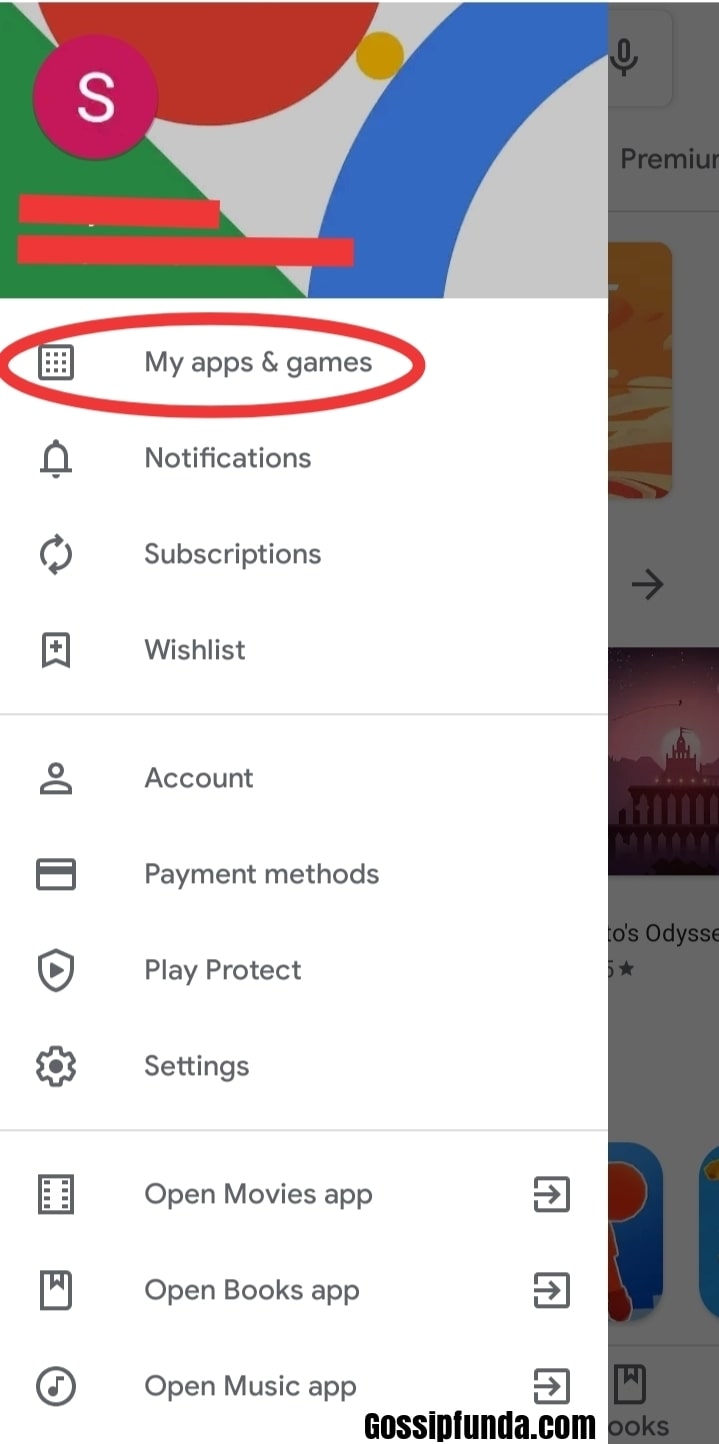
Task: Launch Open Music app
Action: pos(304,1386)
